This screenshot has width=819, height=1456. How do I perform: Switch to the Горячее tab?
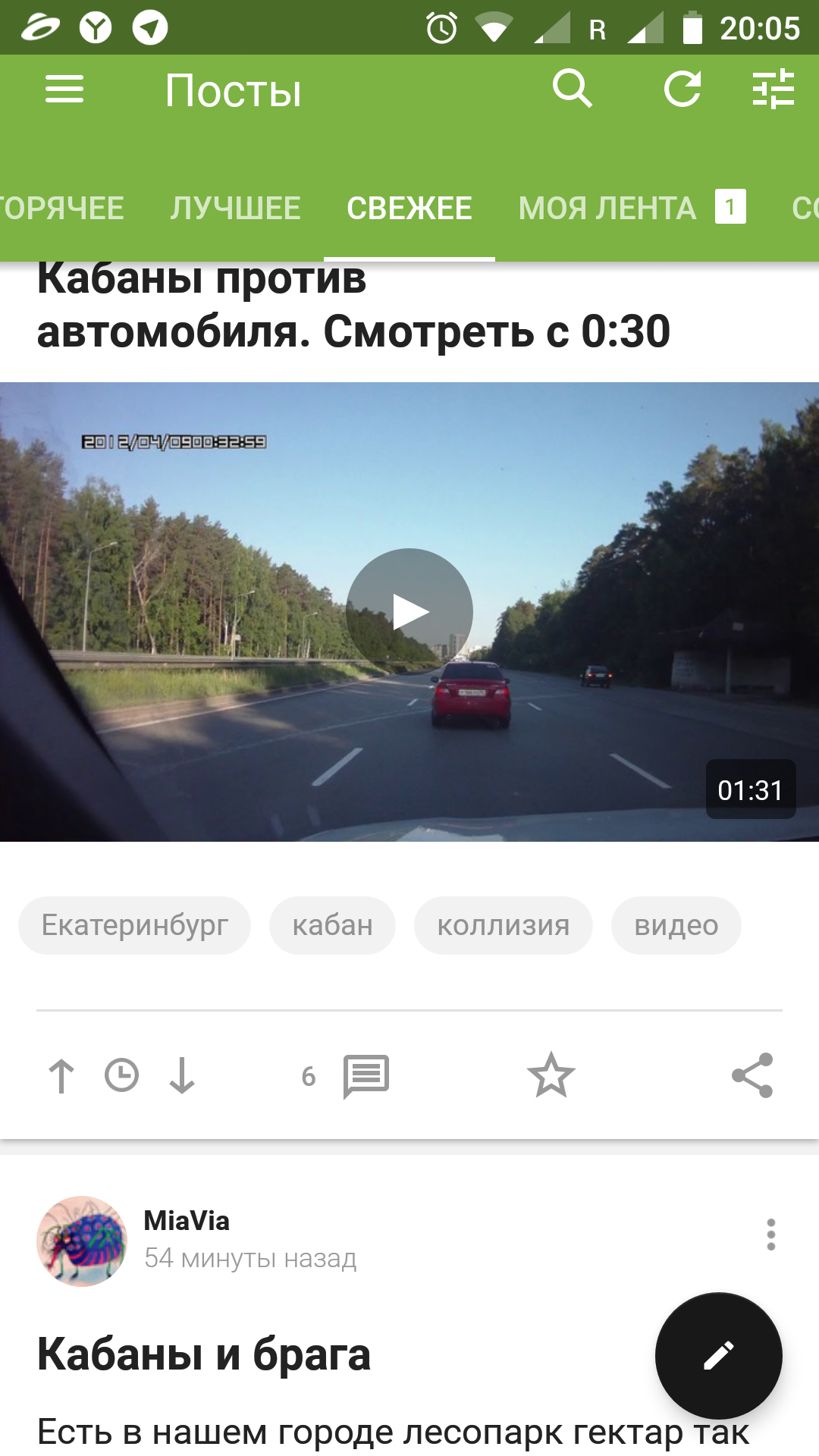[61, 208]
